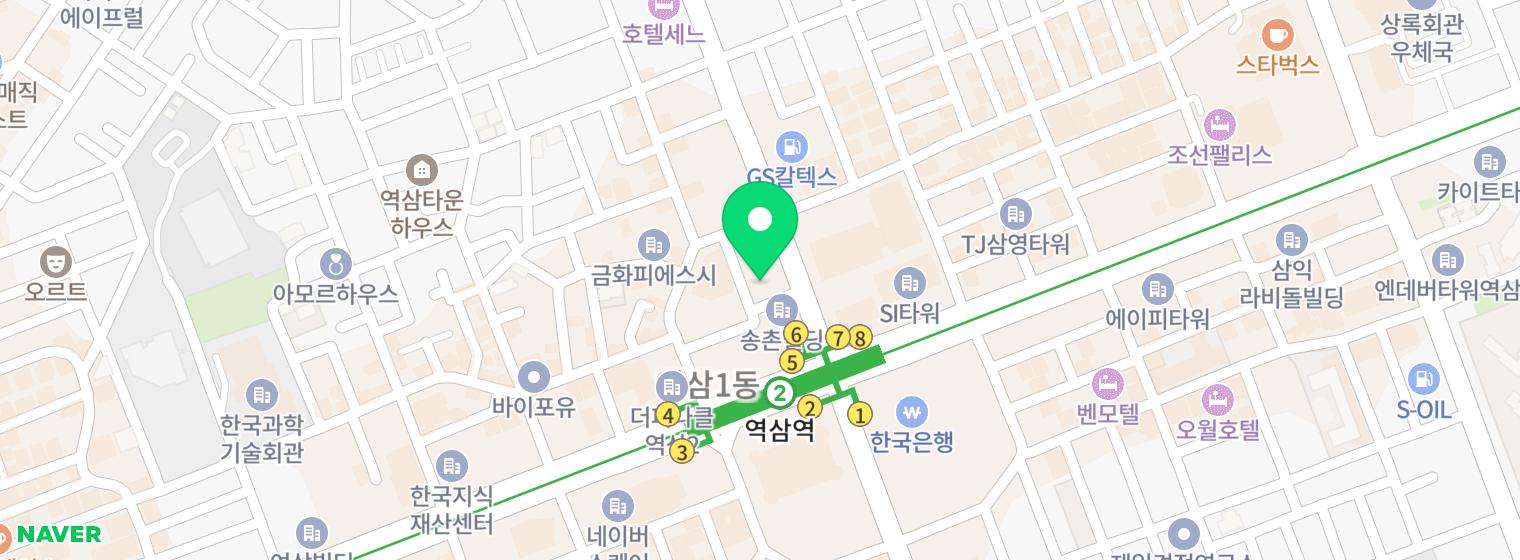
Task: Select the GS칼텍스 gas station marker
Action: [791, 147]
